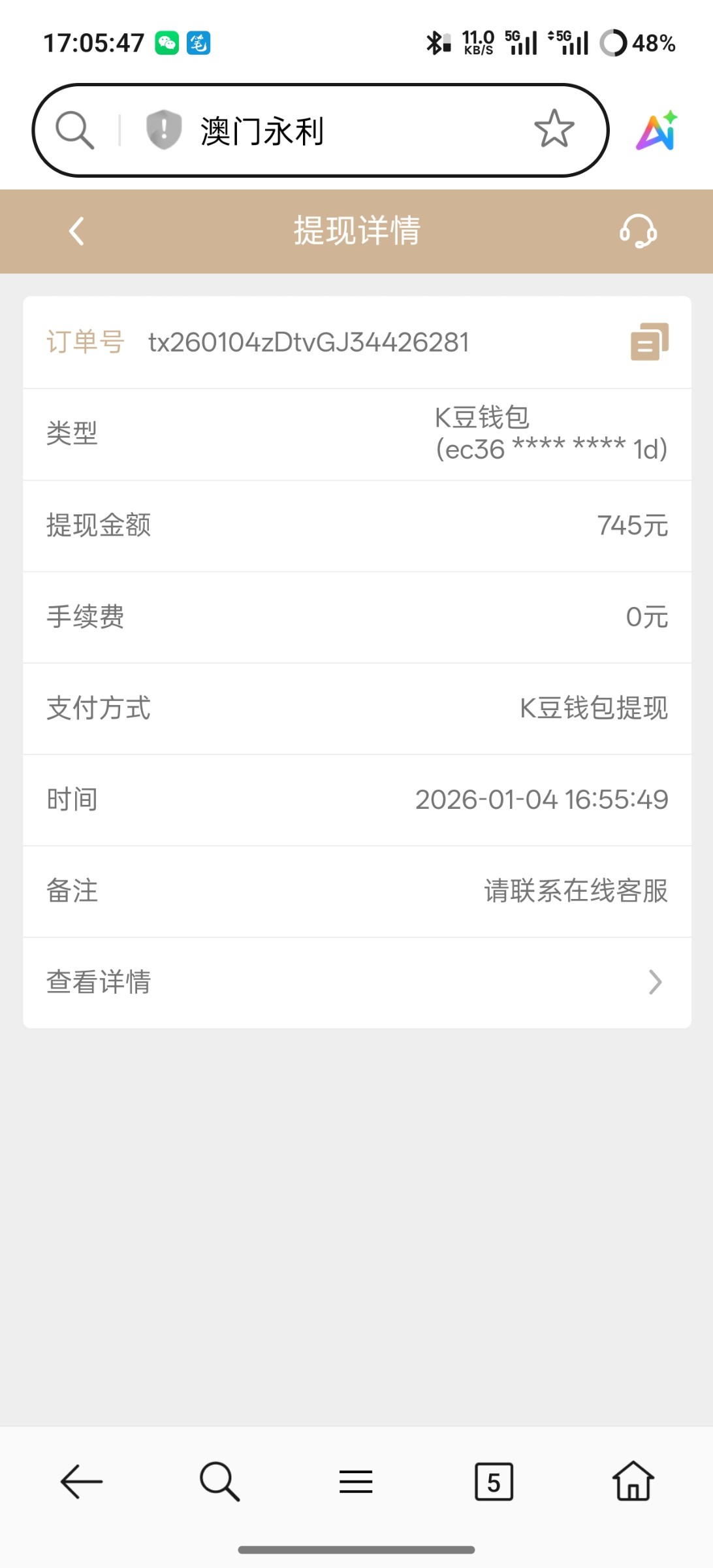
Task: Expand the 查看详情 row chevron
Action: (654, 982)
